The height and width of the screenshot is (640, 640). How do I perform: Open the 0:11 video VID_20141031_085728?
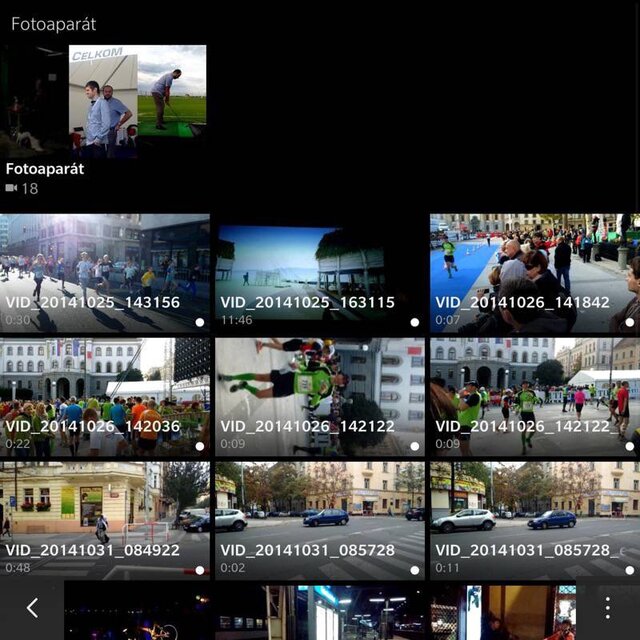[x=534, y=520]
